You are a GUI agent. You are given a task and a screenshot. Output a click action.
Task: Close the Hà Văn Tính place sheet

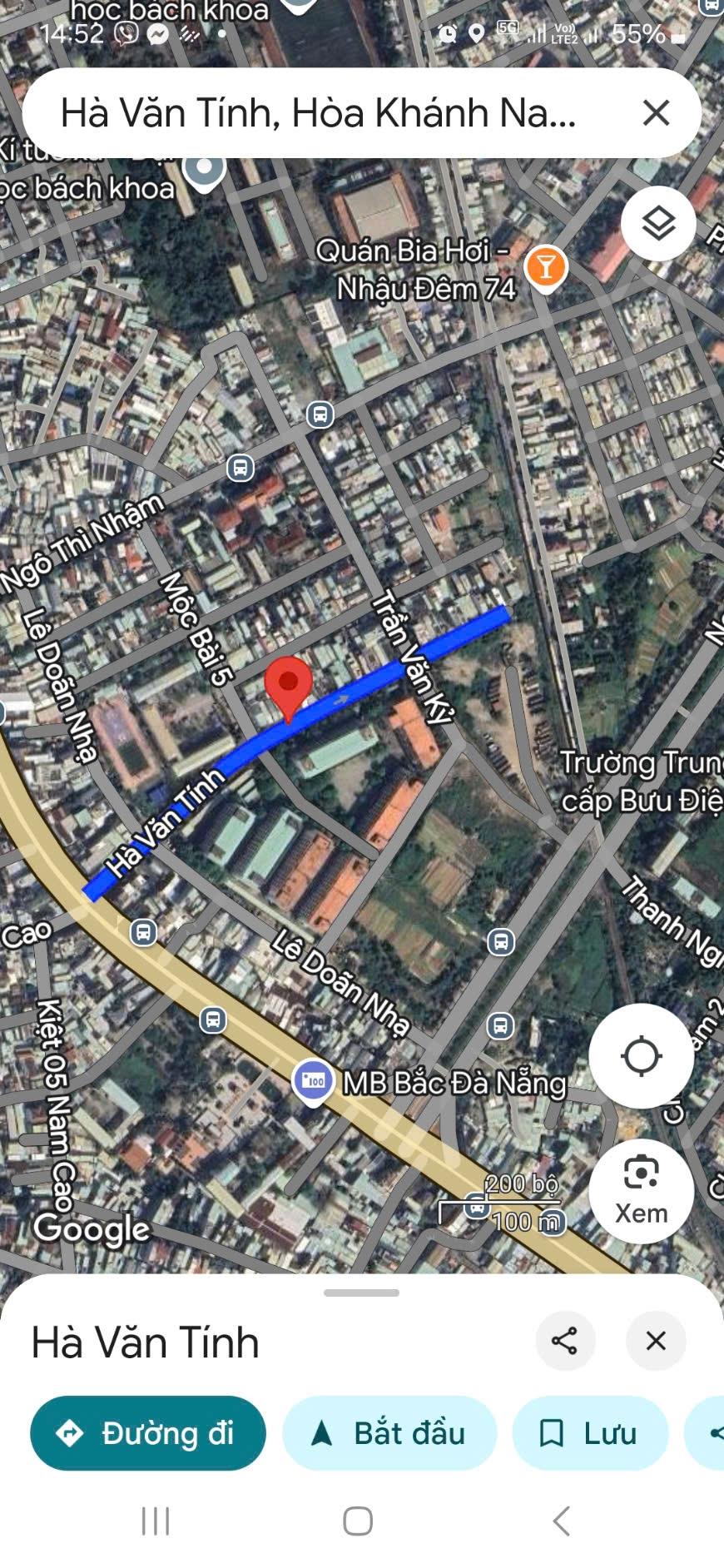(656, 1341)
